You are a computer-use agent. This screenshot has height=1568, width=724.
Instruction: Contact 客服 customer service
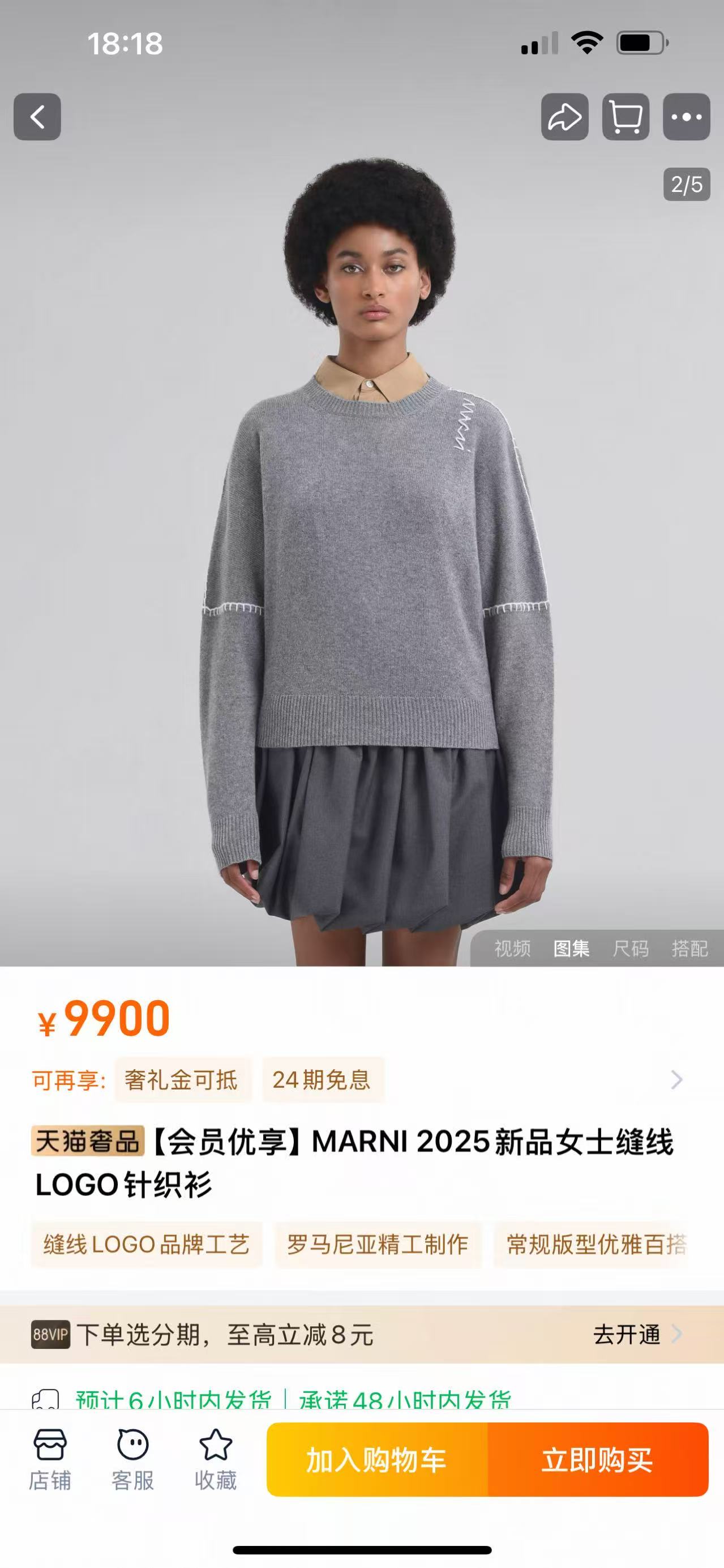tap(132, 1459)
